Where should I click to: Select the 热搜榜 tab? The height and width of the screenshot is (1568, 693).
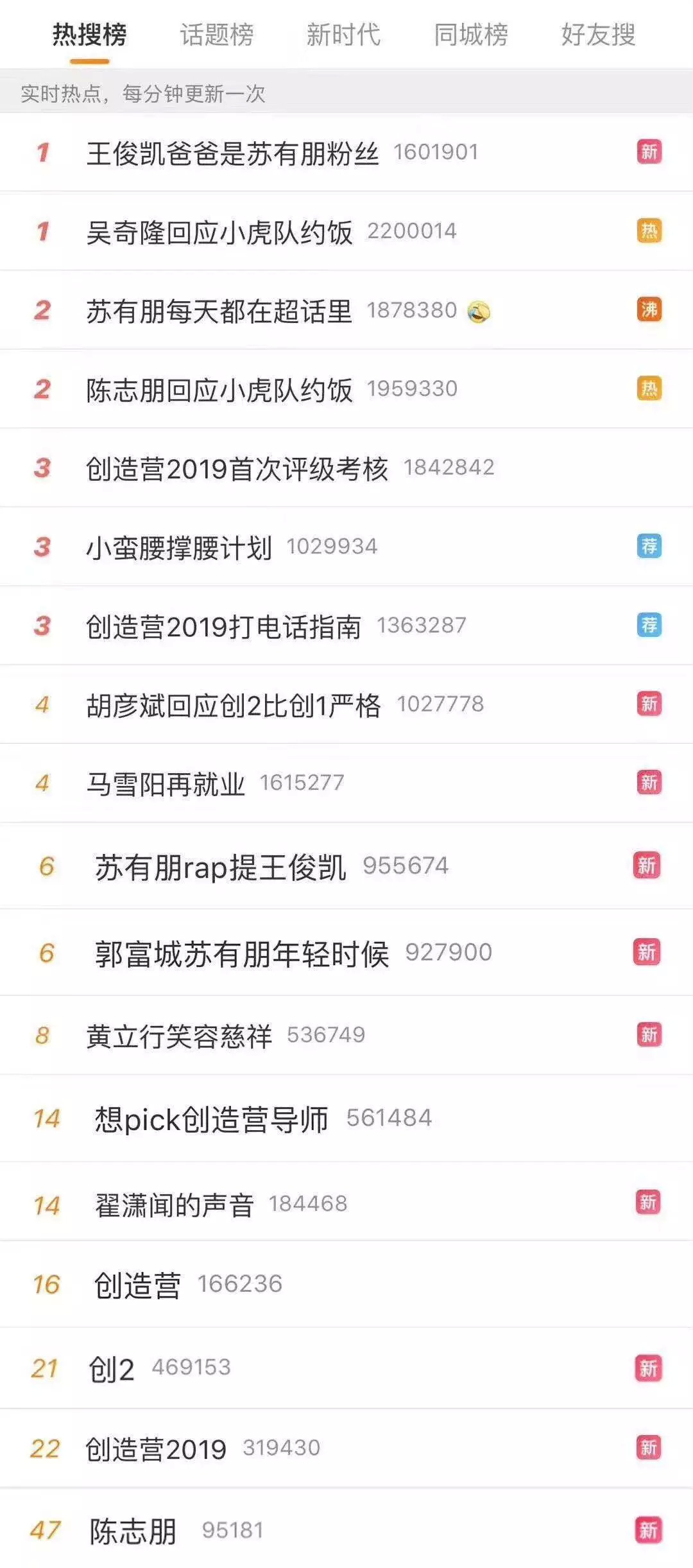[x=90, y=35]
